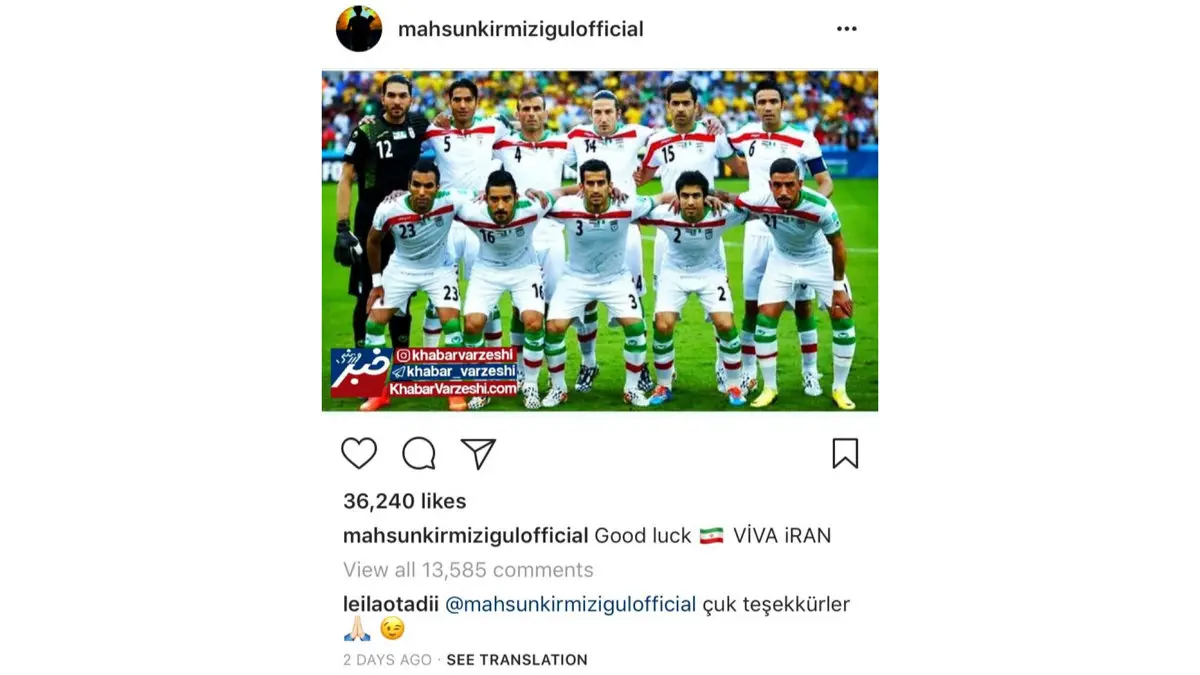Viewport: 1200px width, 675px height.
Task: View the list of 36,240 likes
Action: [404, 501]
